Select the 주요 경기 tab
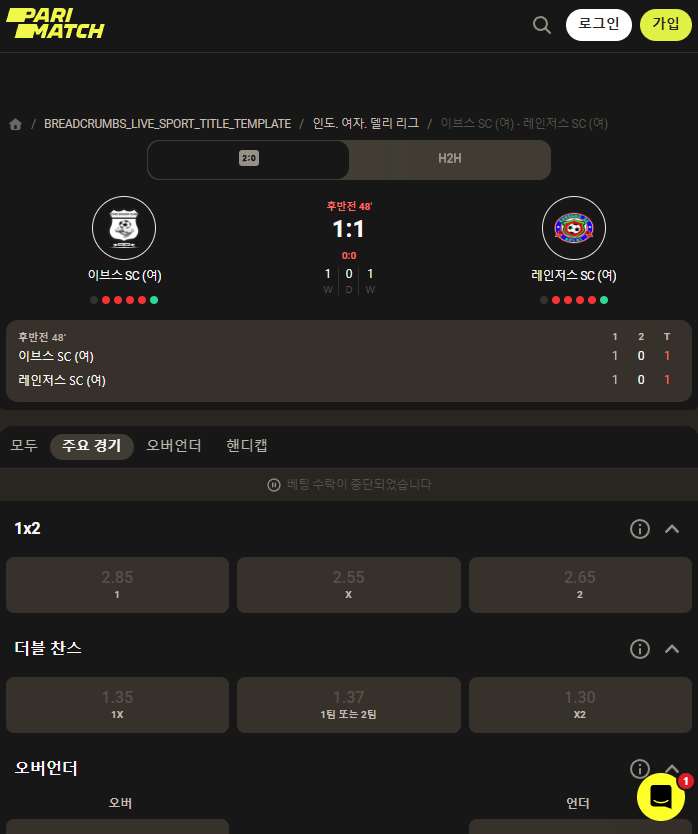 pos(92,446)
